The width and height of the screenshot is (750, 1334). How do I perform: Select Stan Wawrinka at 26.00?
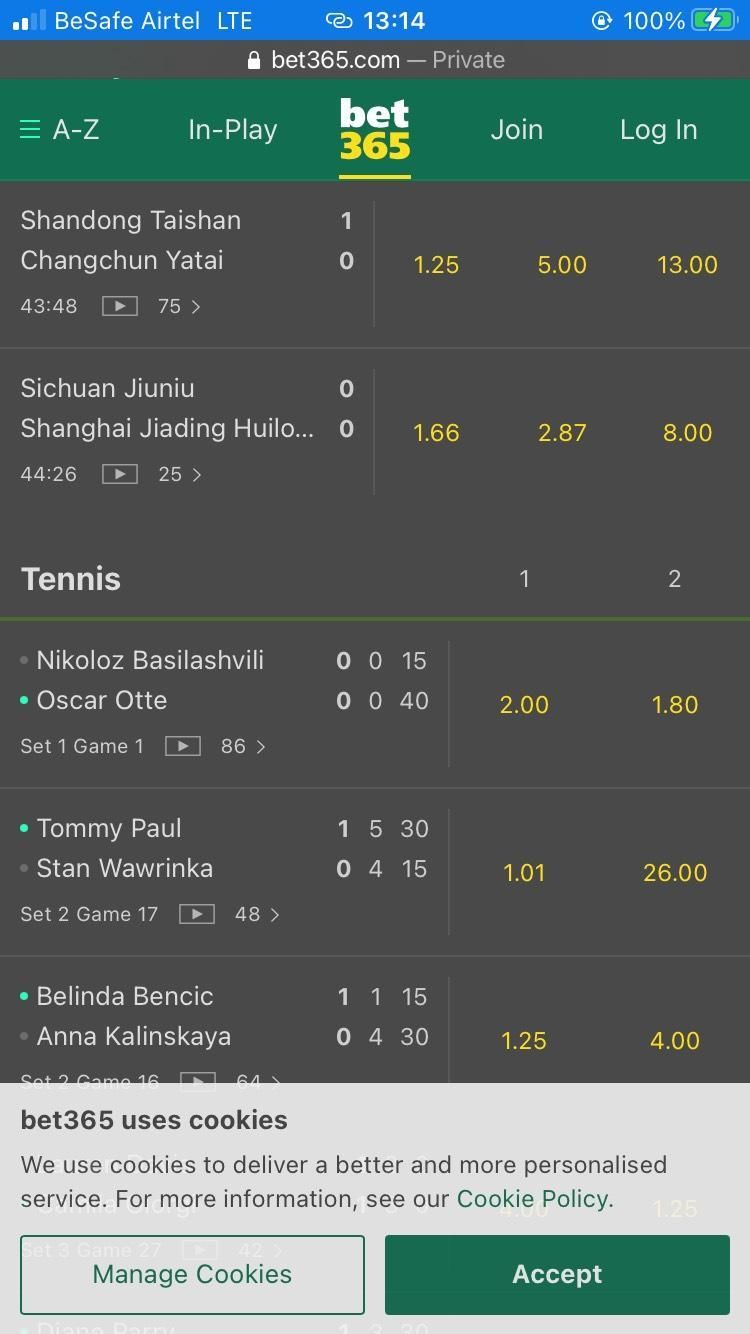coord(675,873)
